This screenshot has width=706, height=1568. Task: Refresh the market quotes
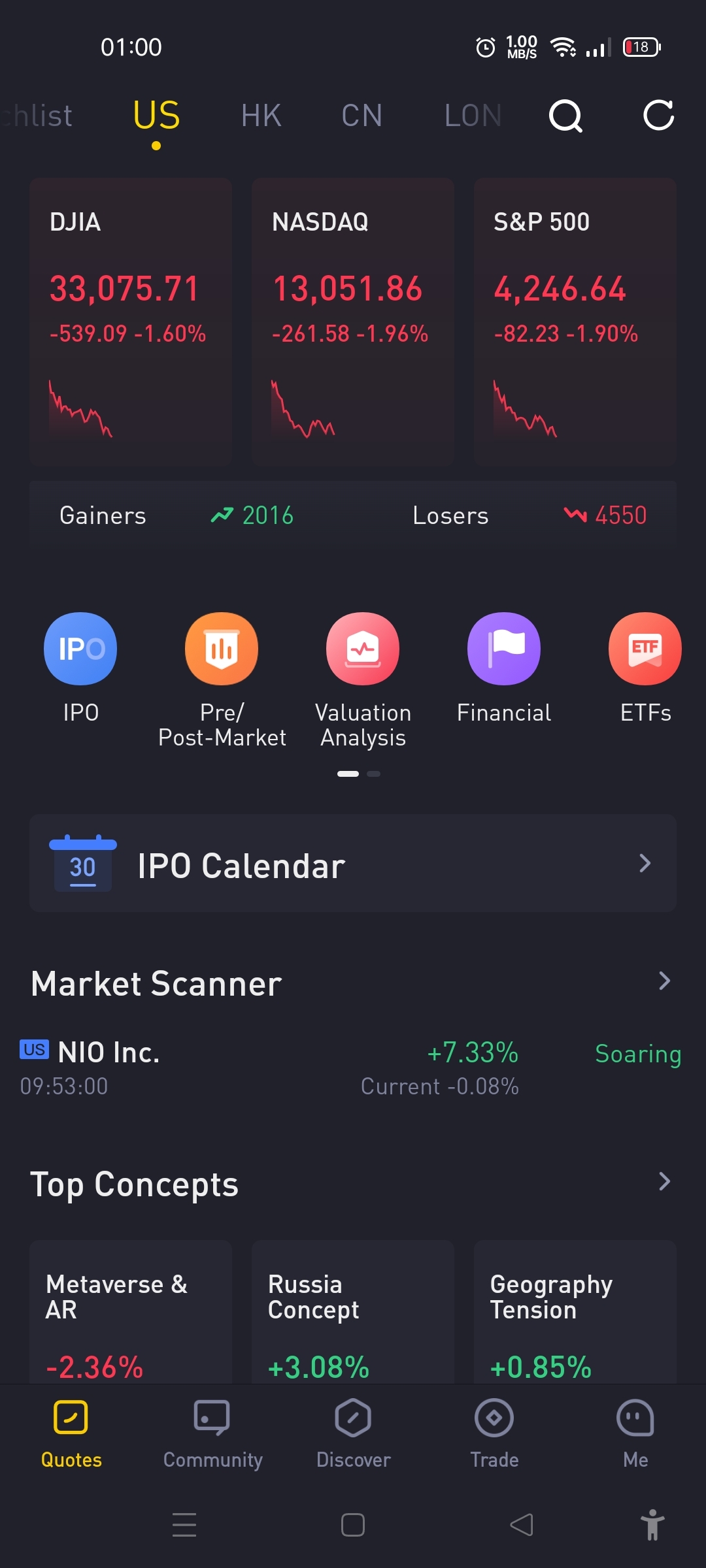(x=658, y=116)
